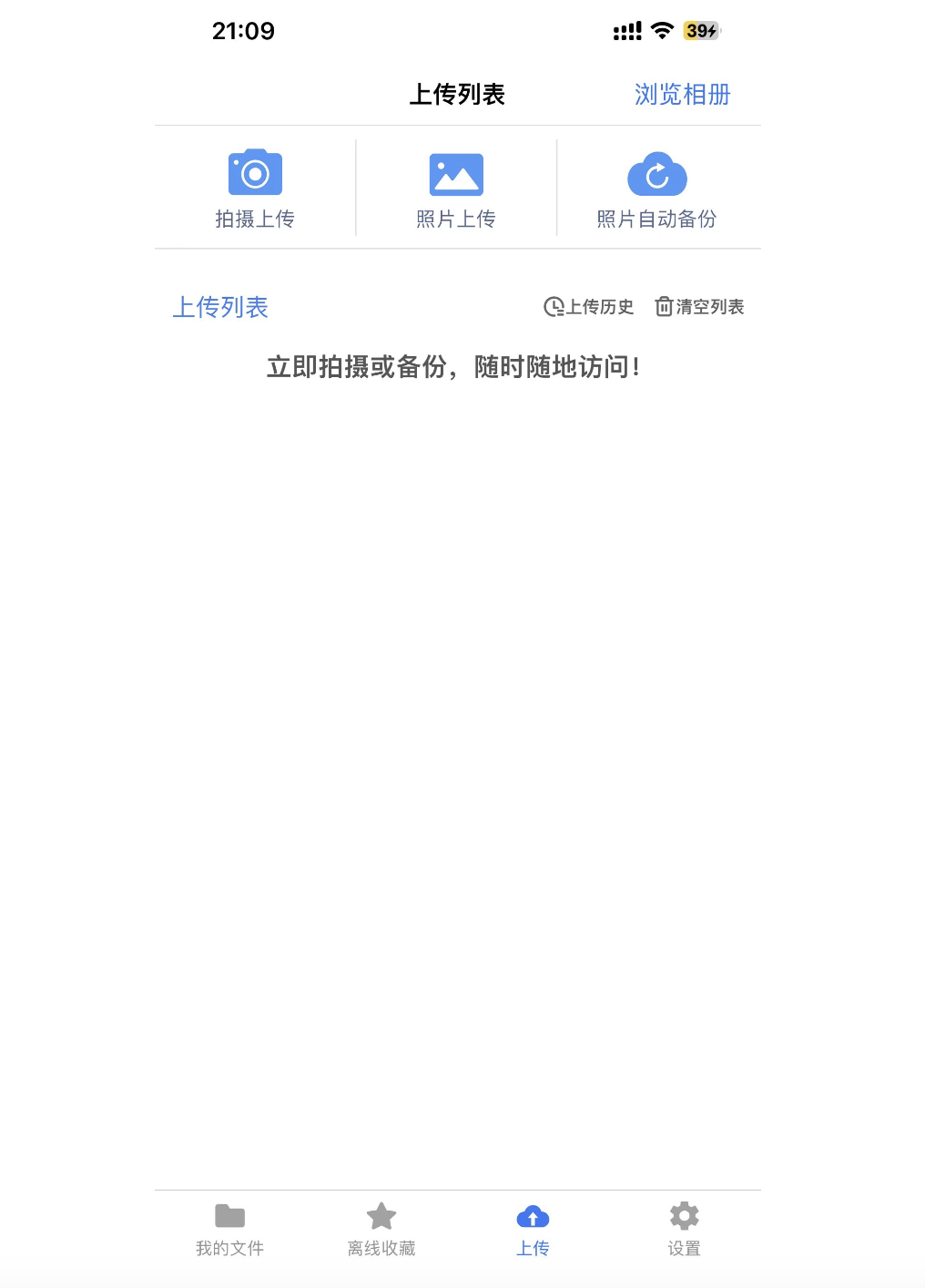Screen dimensions: 925x1288
Task: Tap the 离线收藏 star icon
Action: [x=381, y=1215]
